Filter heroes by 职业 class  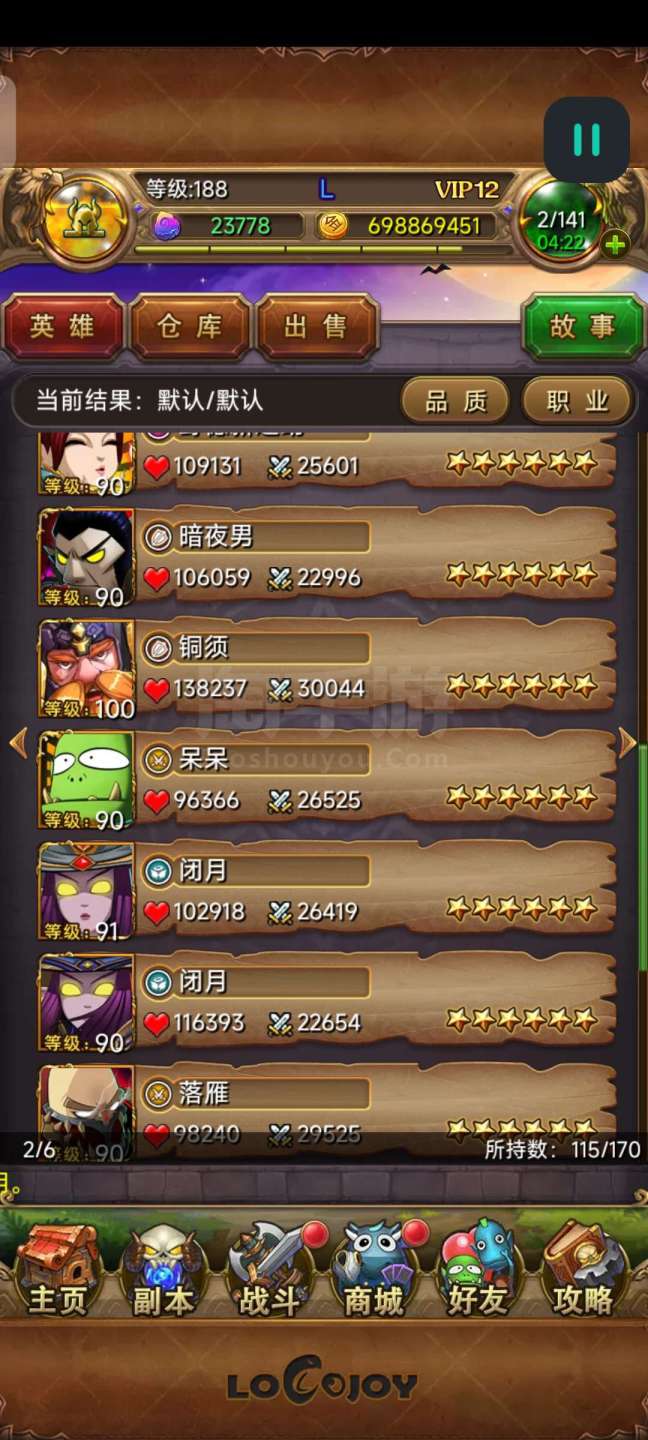[577, 402]
